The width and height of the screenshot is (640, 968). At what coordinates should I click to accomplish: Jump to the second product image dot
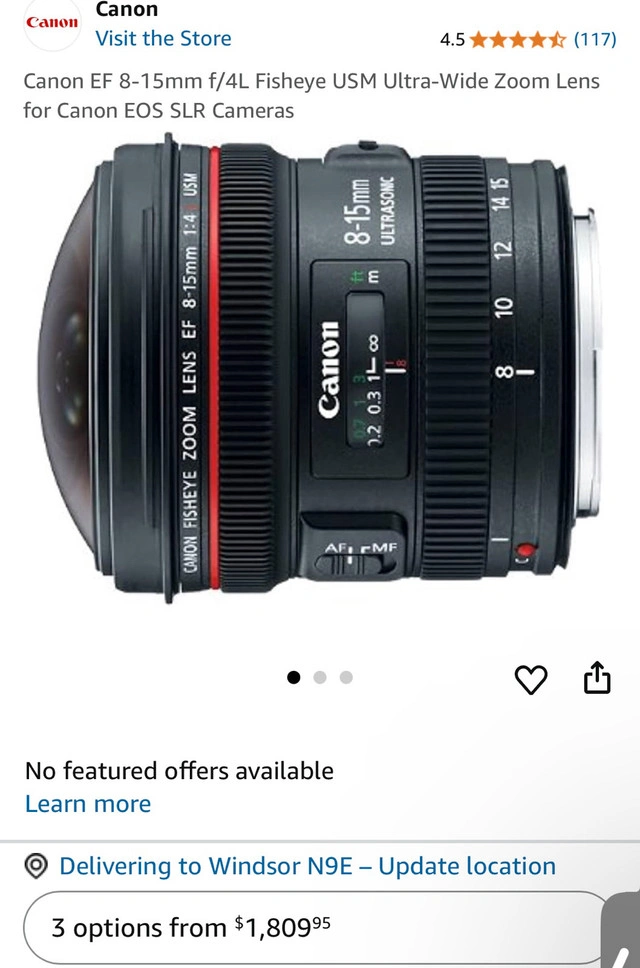pyautogui.click(x=320, y=677)
